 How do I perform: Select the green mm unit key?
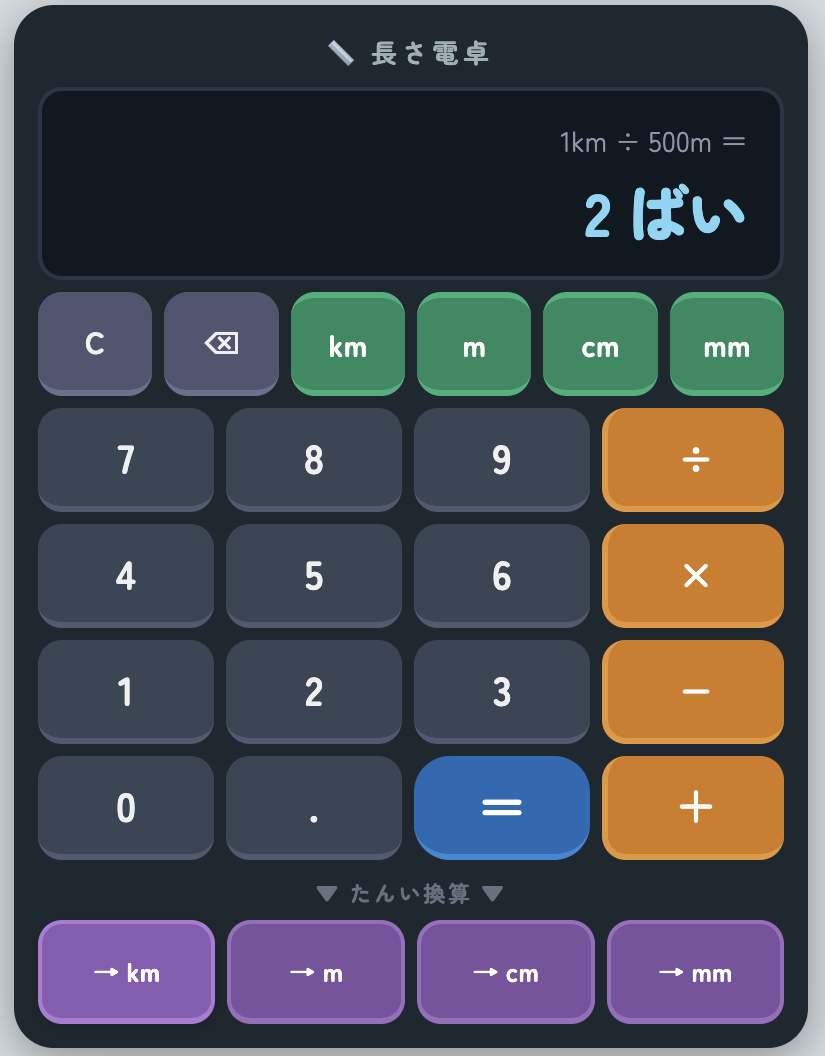point(727,345)
